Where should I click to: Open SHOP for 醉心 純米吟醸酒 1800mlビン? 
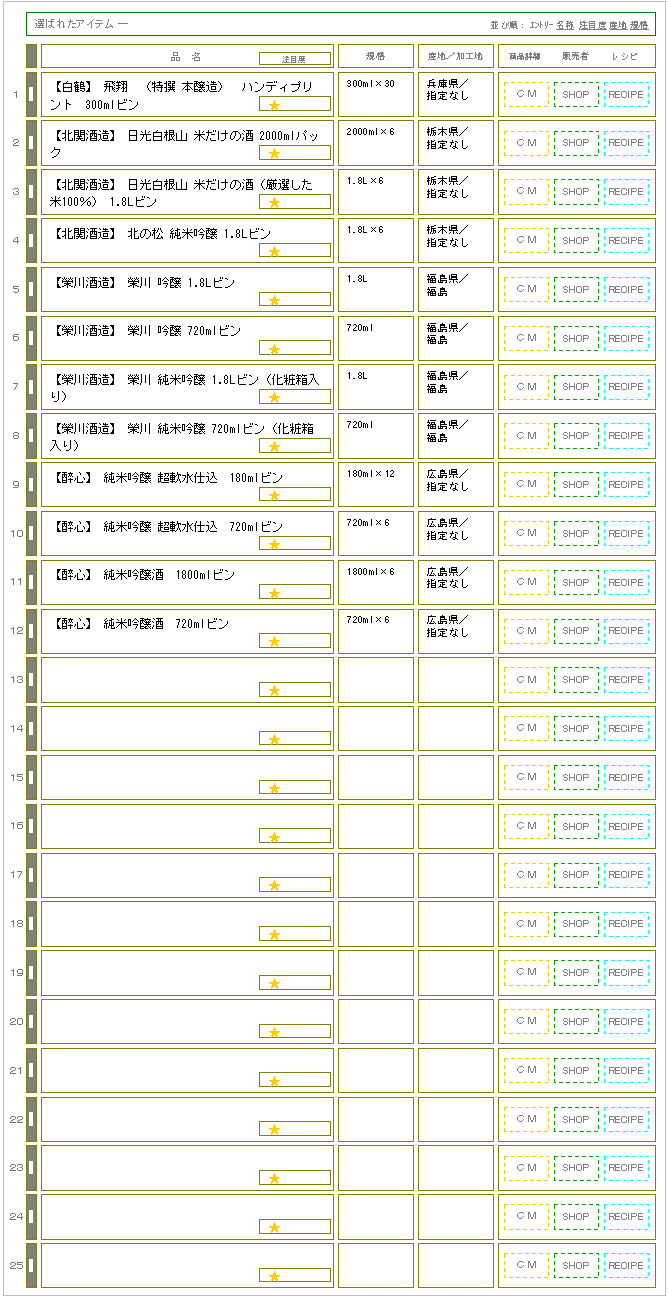point(576,583)
